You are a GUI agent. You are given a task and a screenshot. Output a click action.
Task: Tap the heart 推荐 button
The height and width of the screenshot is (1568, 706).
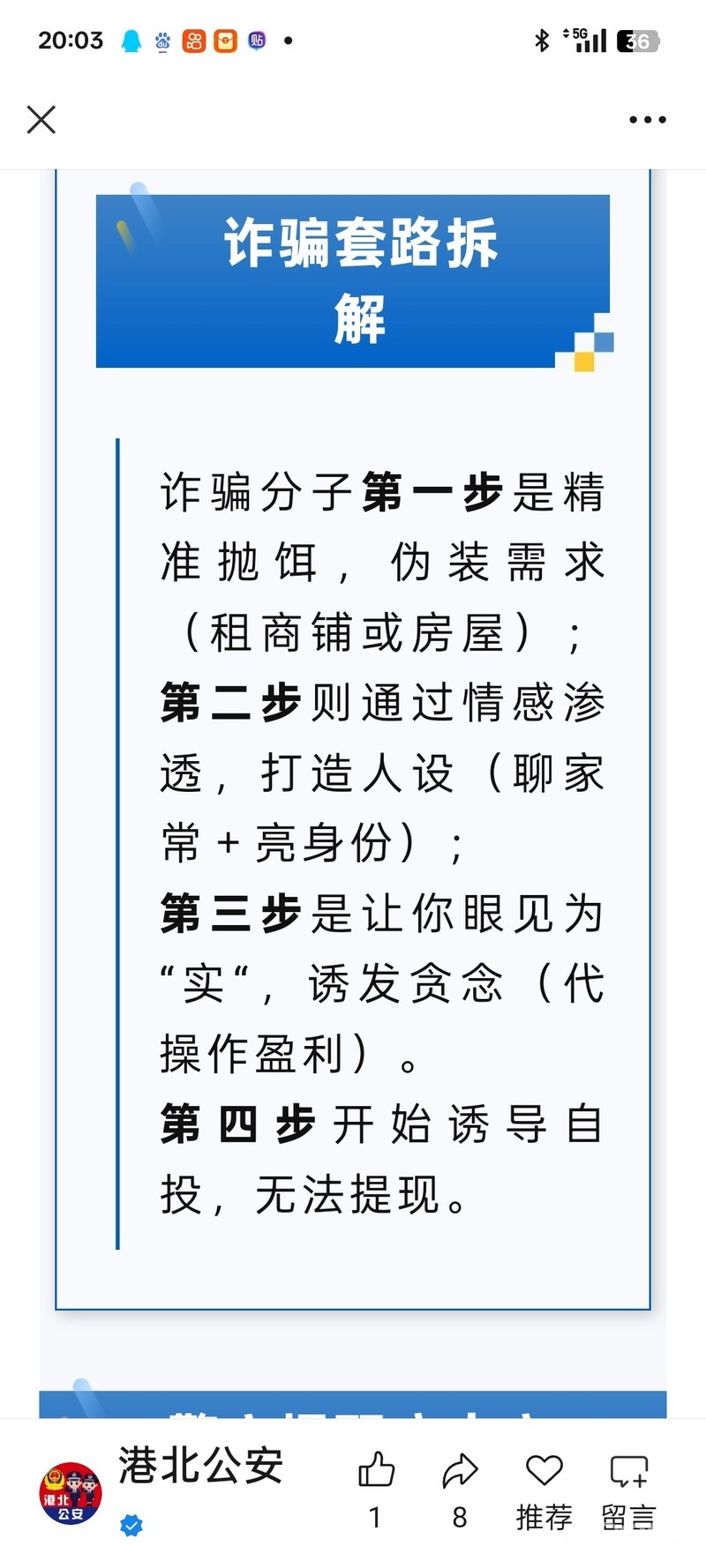pos(545,1490)
